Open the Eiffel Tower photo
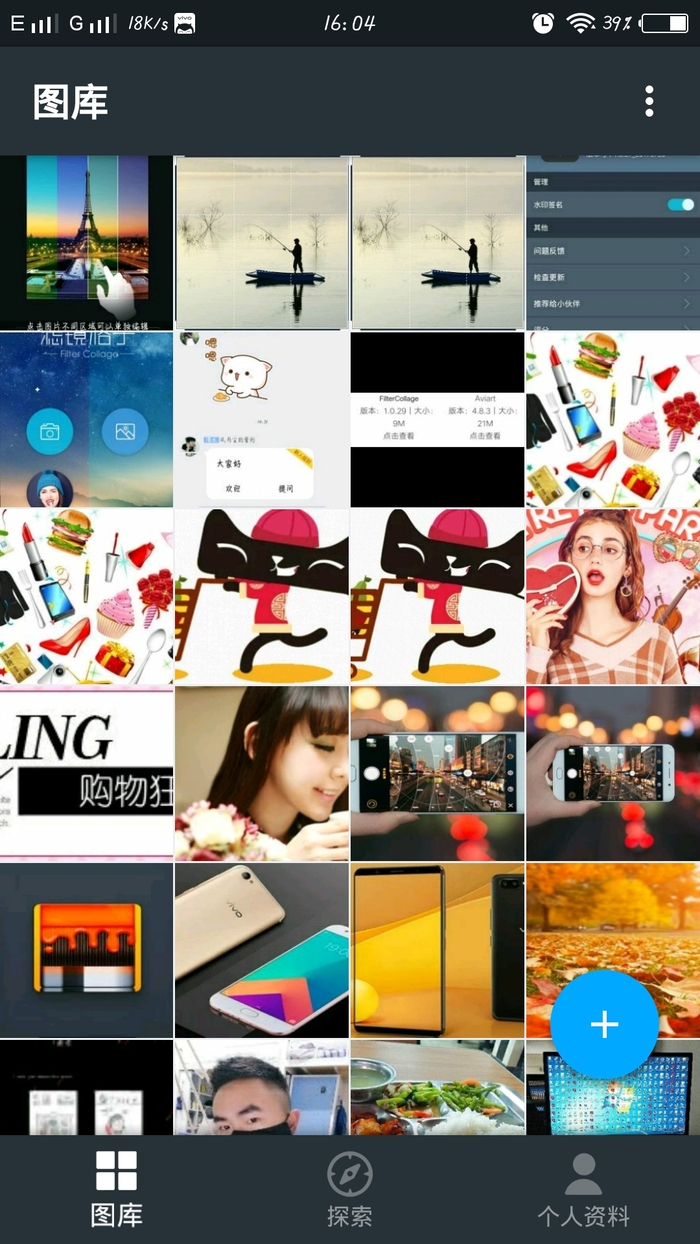This screenshot has height=1244, width=700. (x=86, y=243)
